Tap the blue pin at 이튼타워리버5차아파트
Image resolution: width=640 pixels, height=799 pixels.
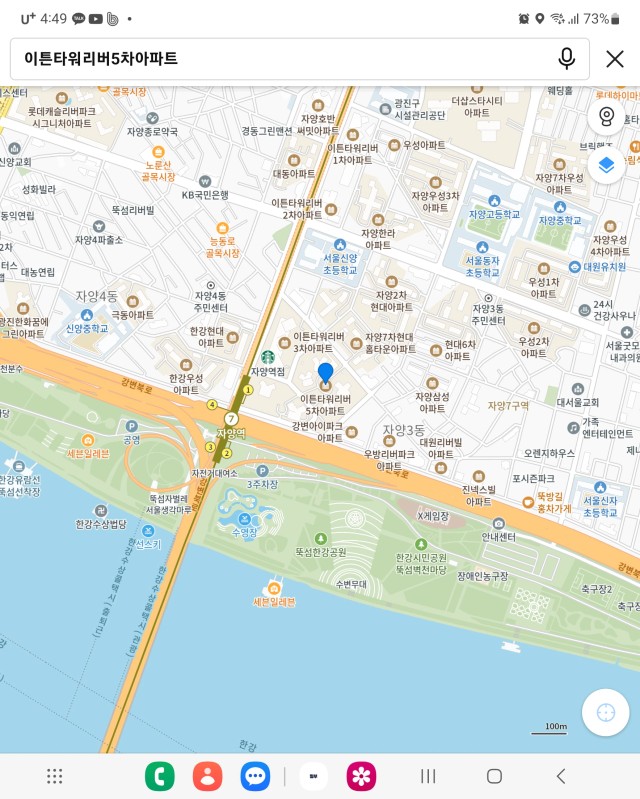tap(325, 374)
